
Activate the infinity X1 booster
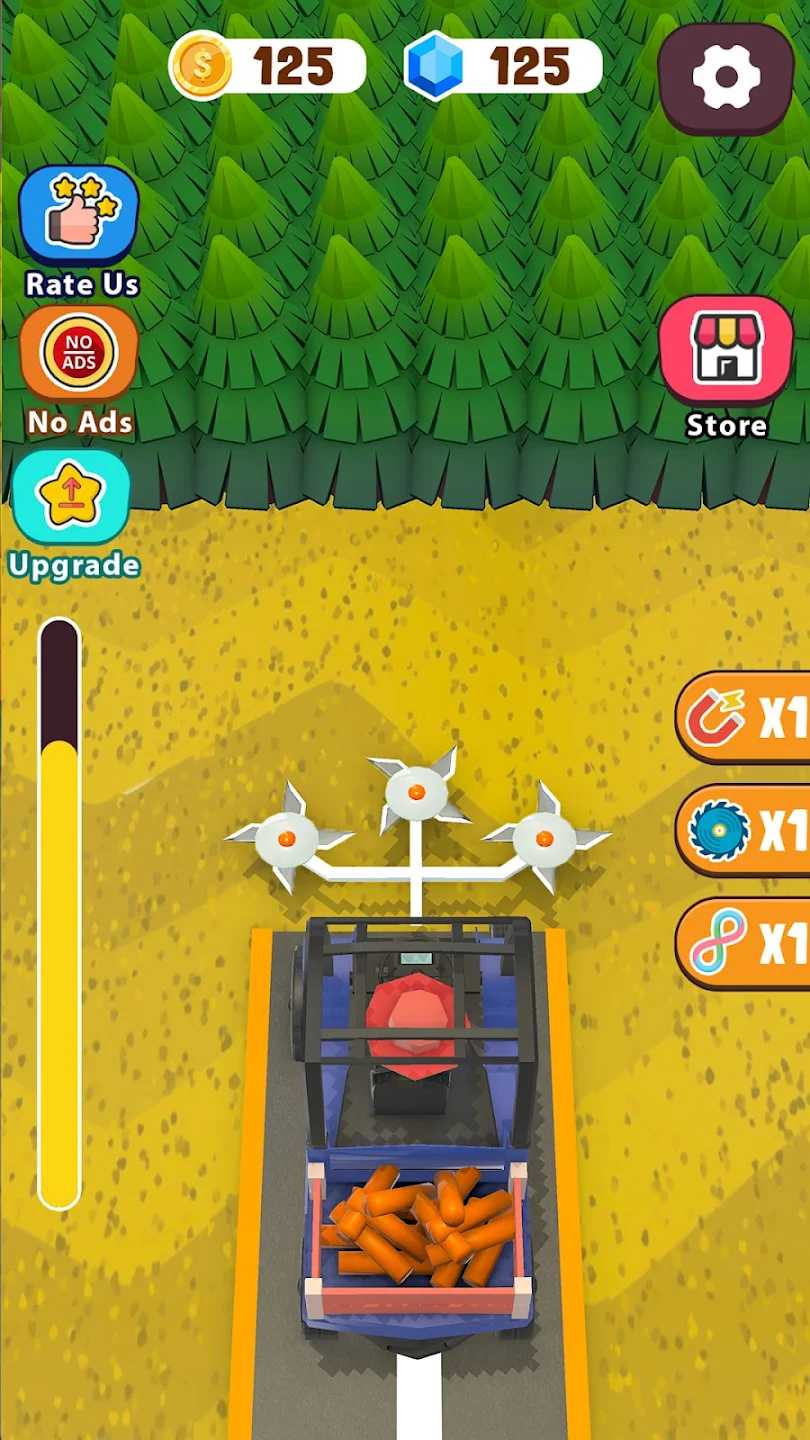tap(745, 942)
